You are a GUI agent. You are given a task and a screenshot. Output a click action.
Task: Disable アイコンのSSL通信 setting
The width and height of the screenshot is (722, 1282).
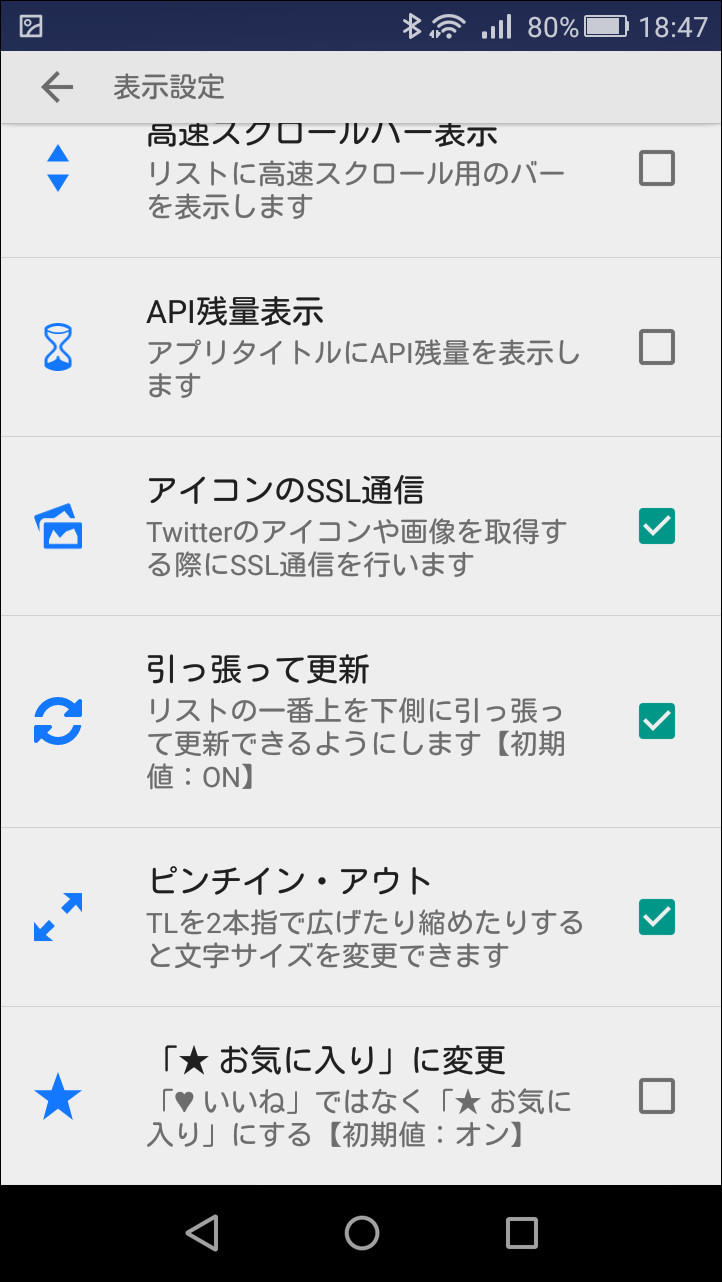(656, 527)
